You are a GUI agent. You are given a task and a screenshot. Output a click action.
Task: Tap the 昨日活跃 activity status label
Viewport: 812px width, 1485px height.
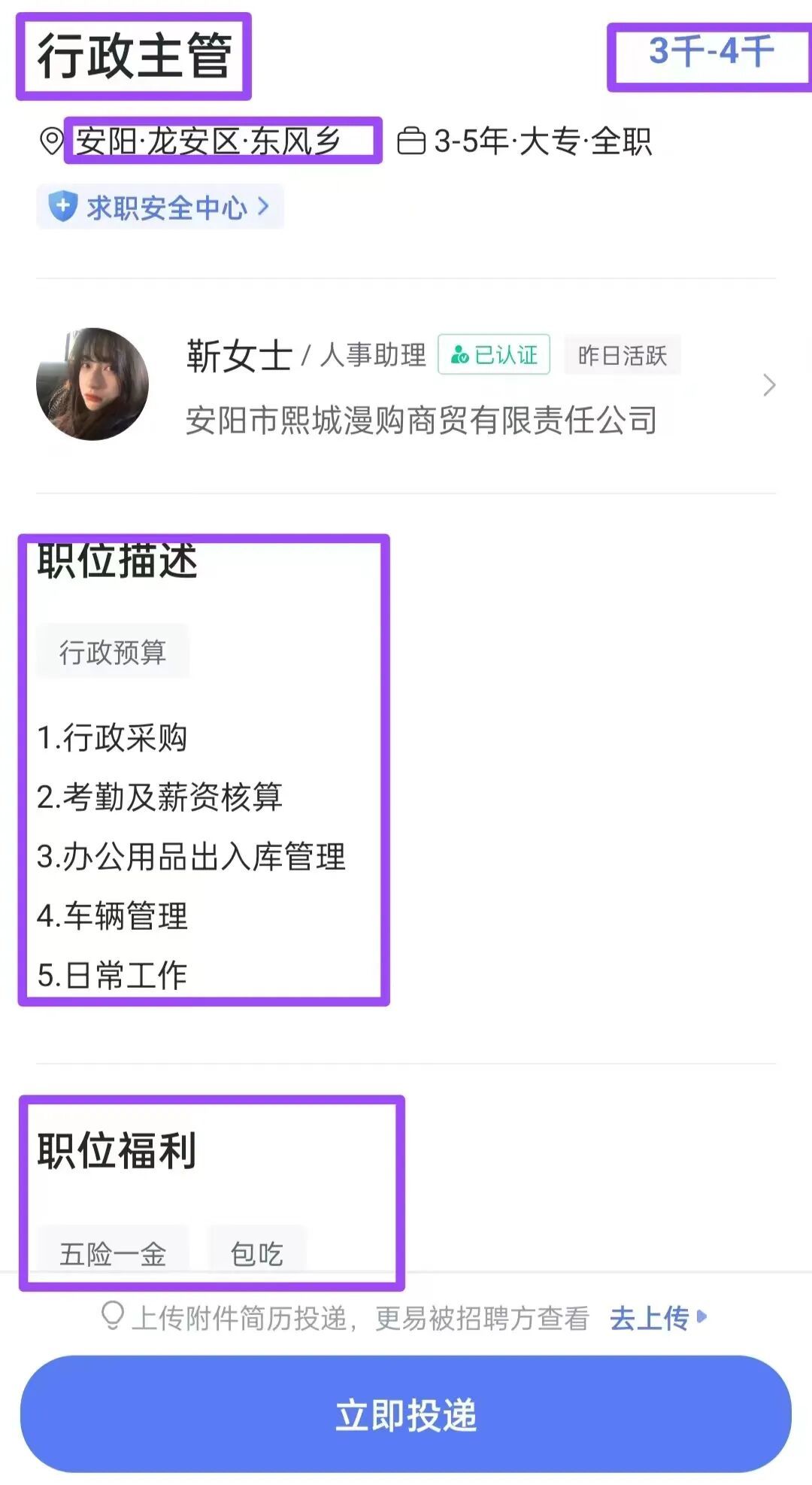[623, 355]
